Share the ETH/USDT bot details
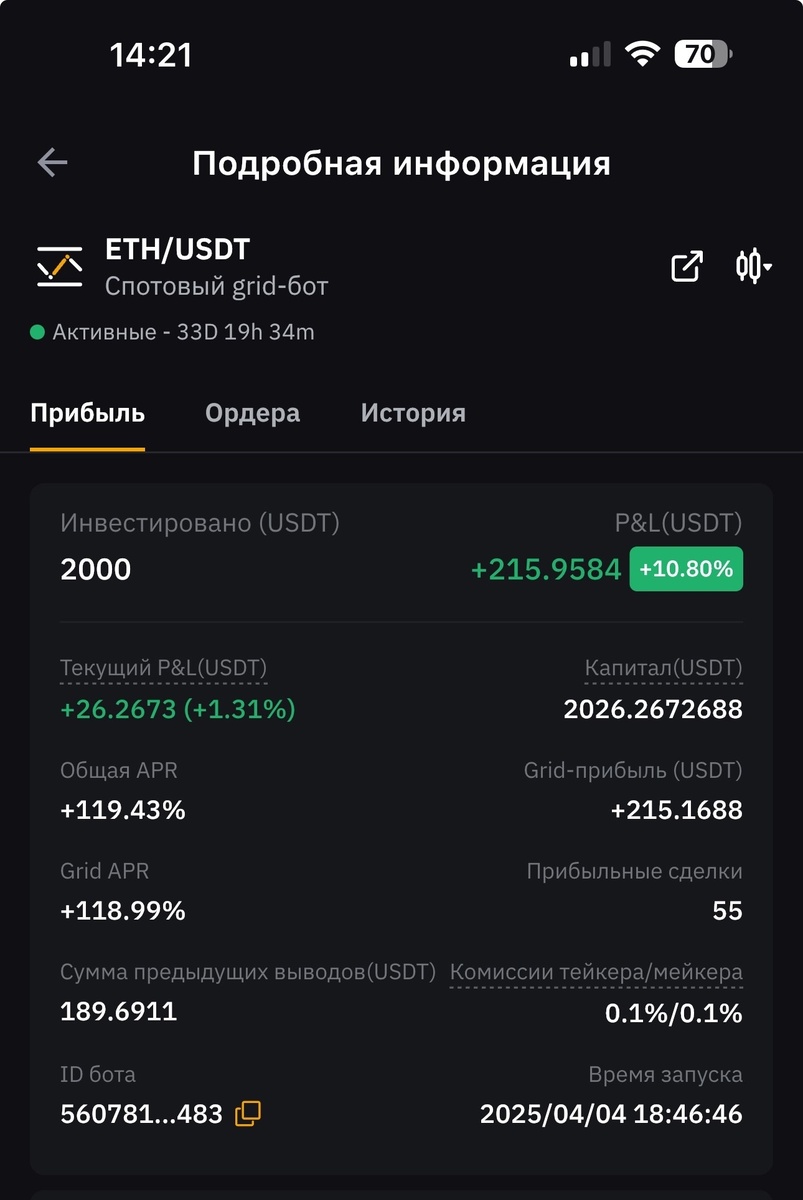 tap(686, 266)
